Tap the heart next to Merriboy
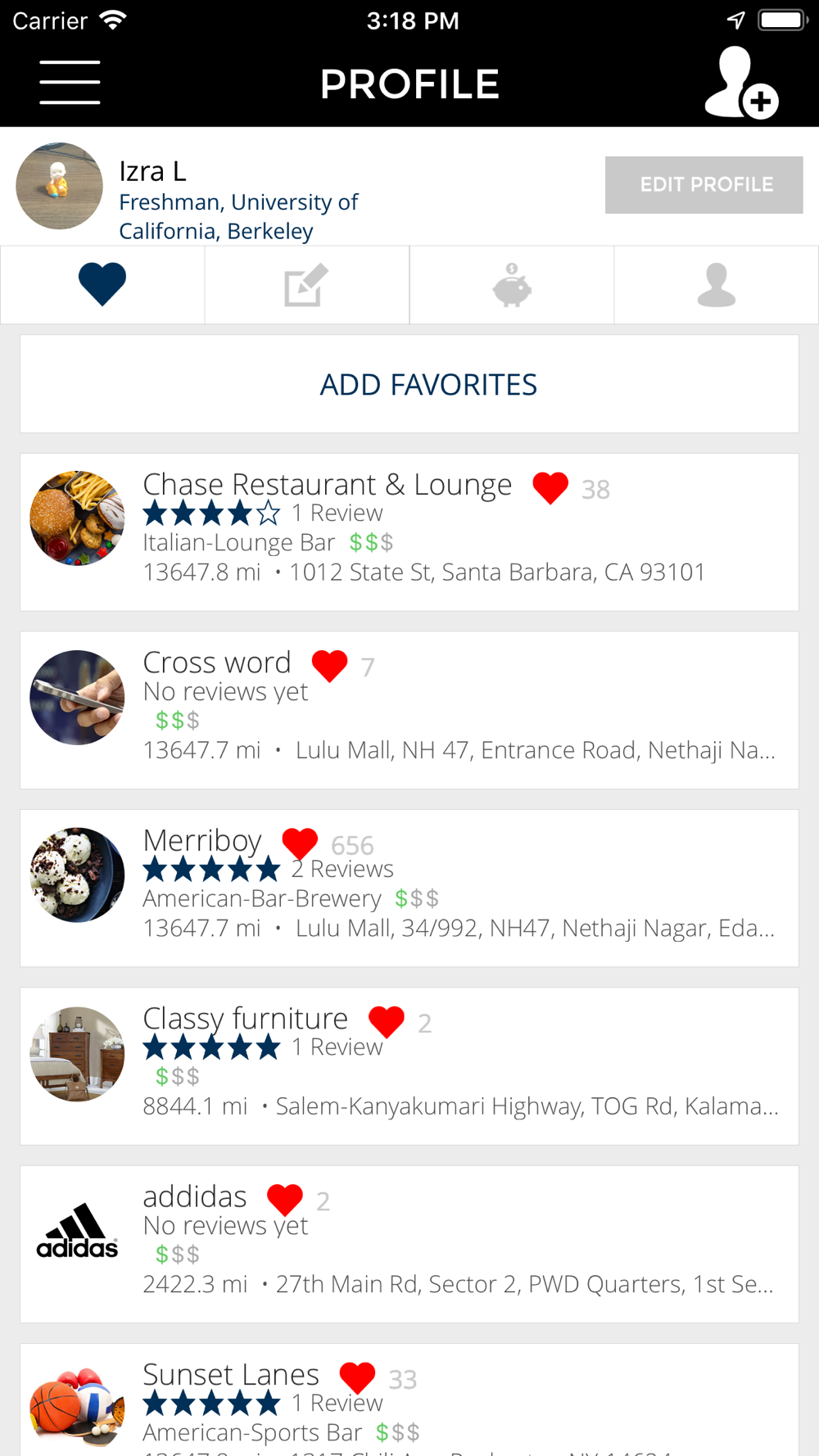 300,843
